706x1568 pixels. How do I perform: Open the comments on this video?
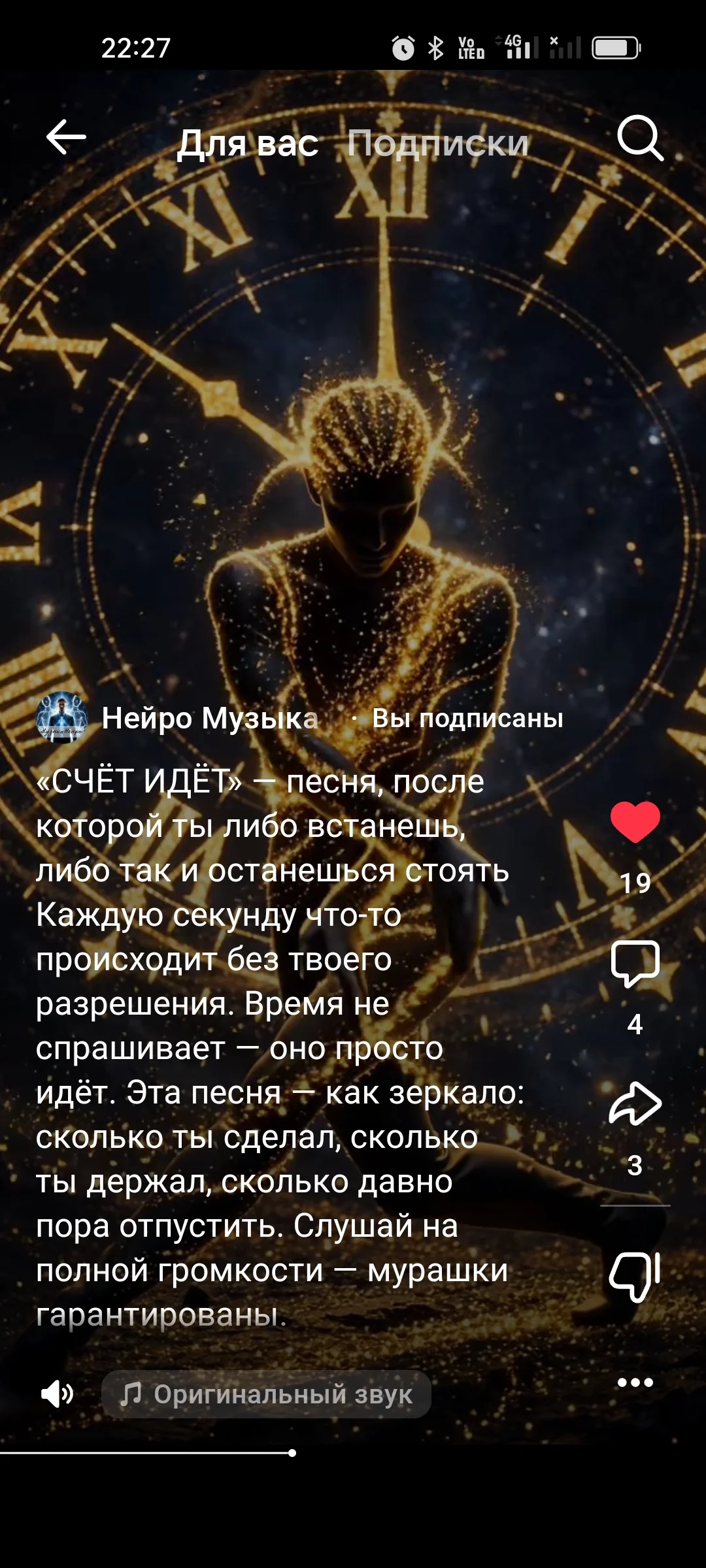click(635, 964)
